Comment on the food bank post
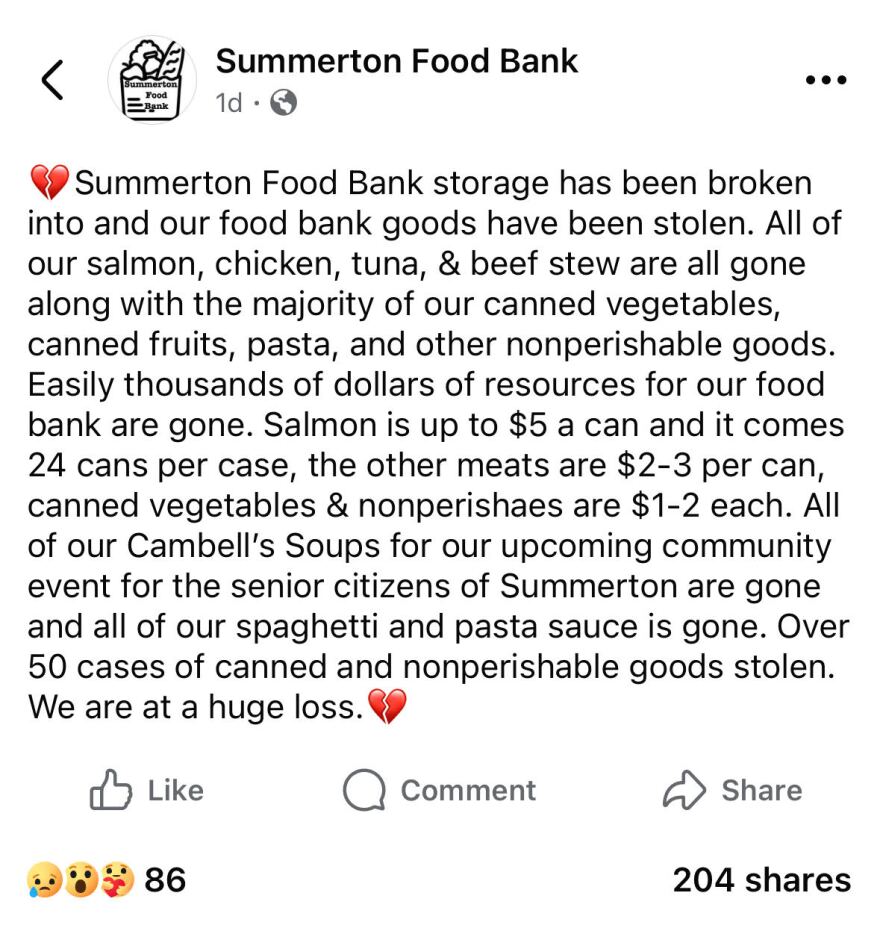Screen dimensions: 880x940 (440, 791)
